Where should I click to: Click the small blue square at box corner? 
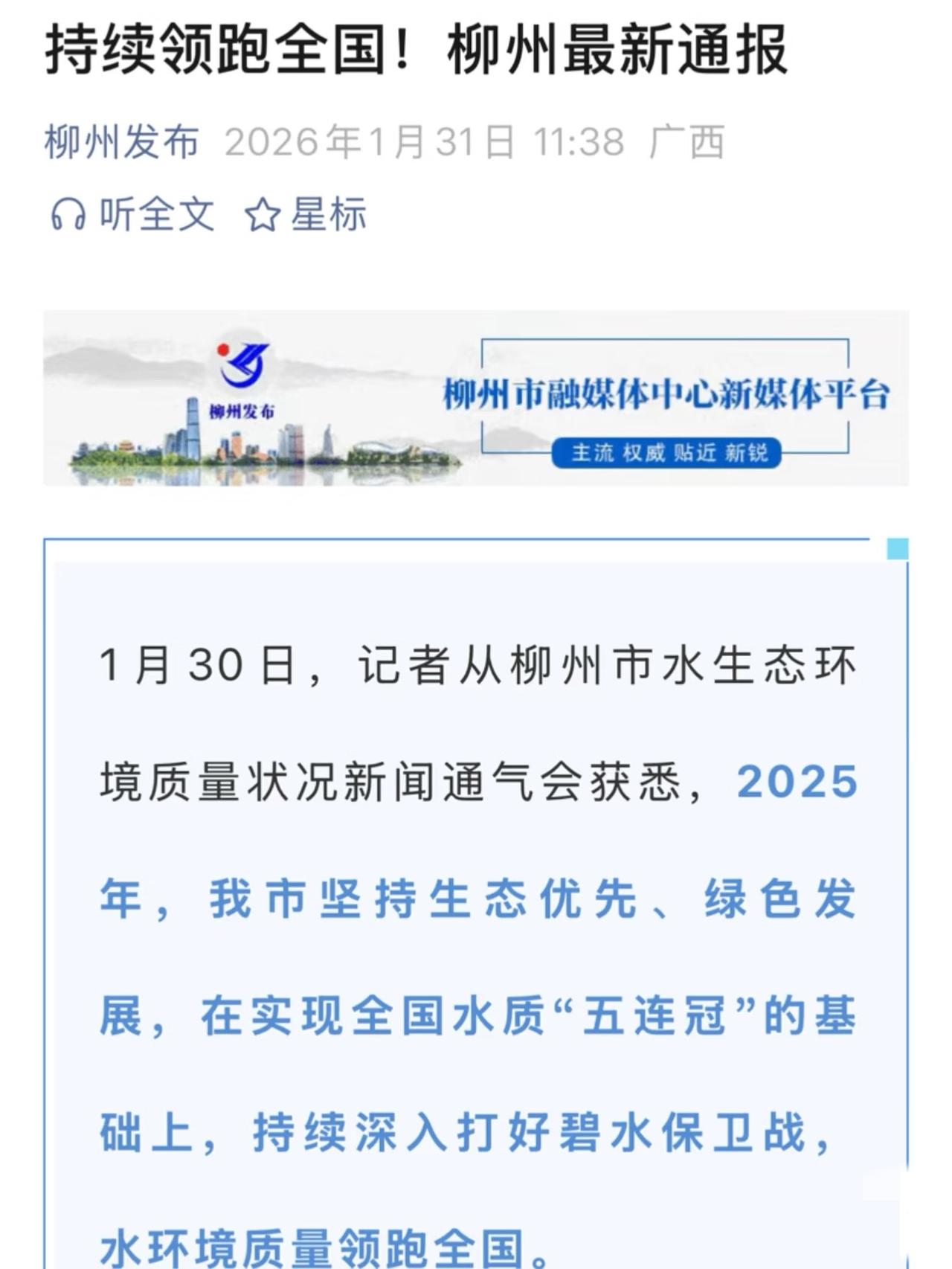tap(898, 548)
